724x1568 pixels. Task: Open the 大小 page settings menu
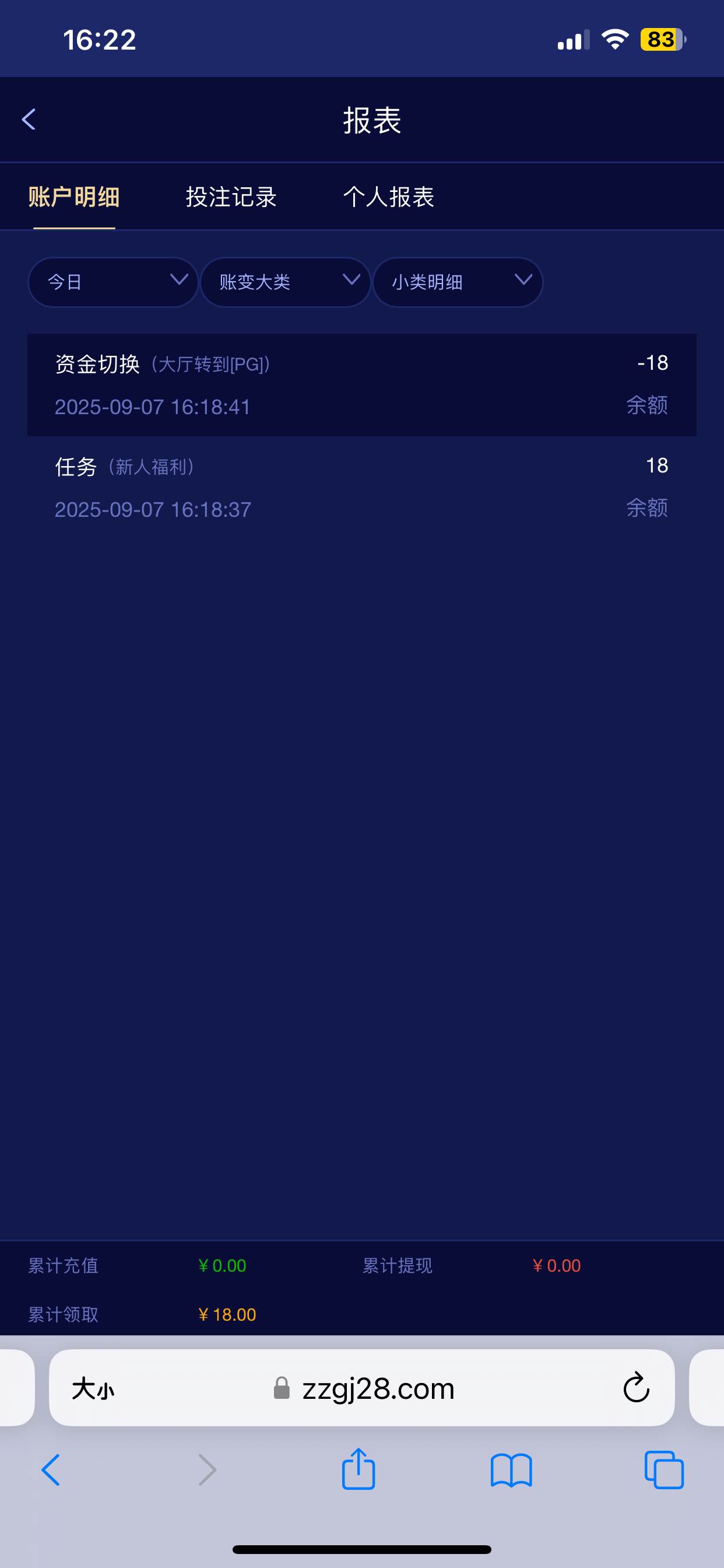pos(93,1389)
